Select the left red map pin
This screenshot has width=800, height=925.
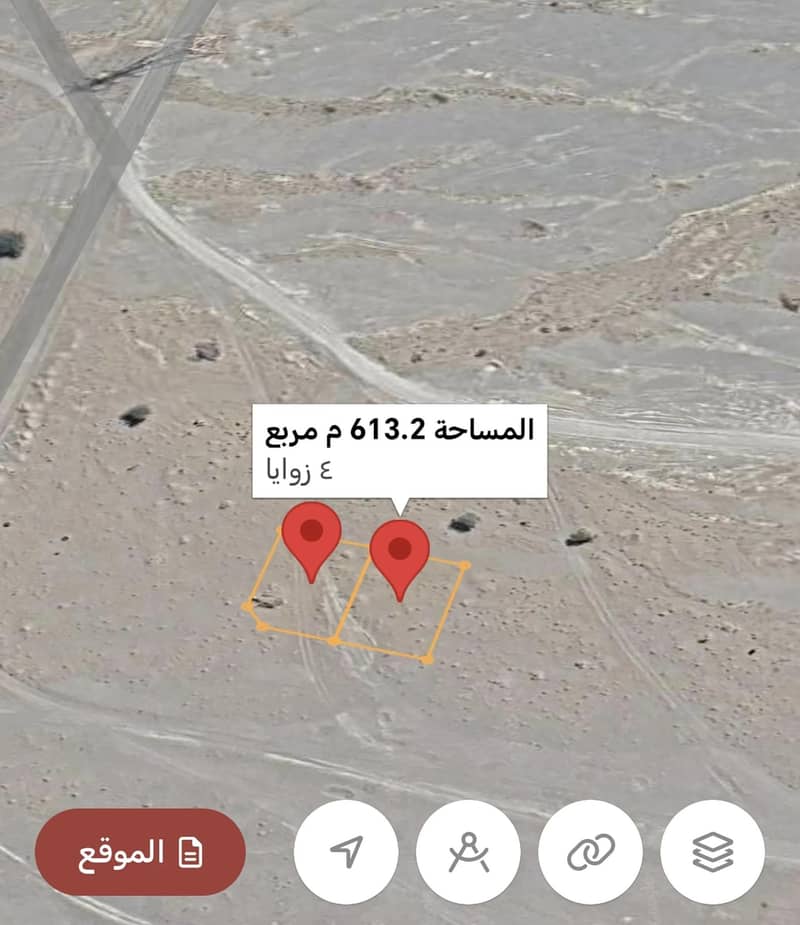311,533
